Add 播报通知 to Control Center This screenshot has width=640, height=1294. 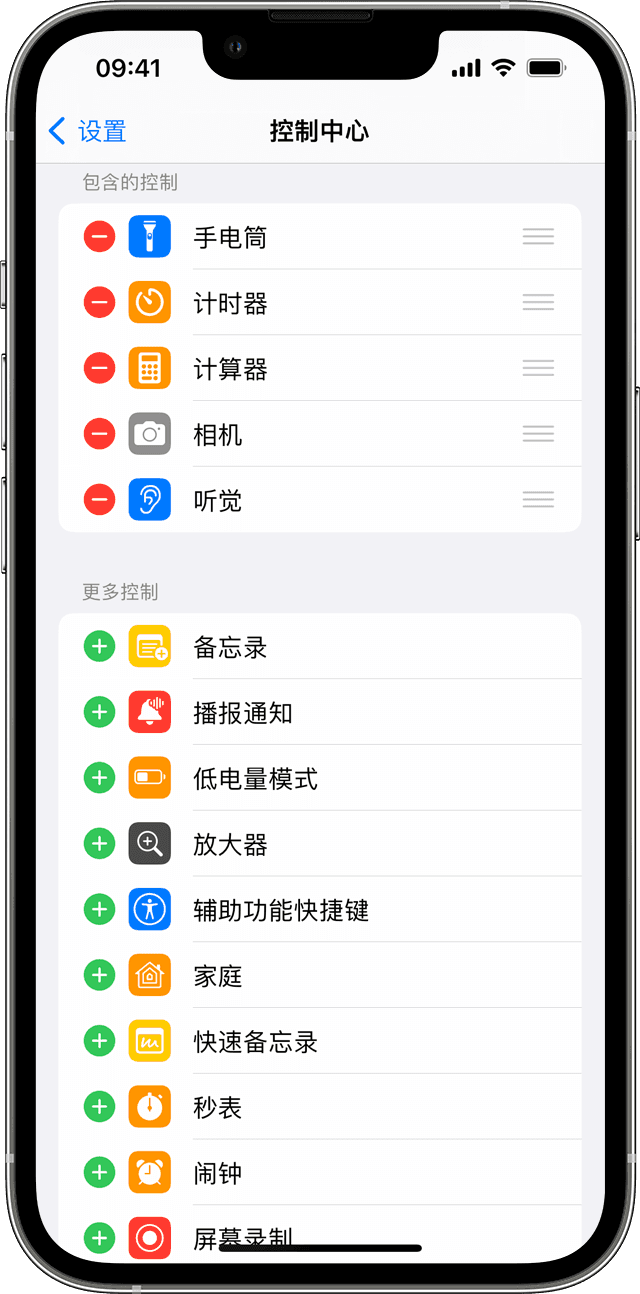[99, 713]
